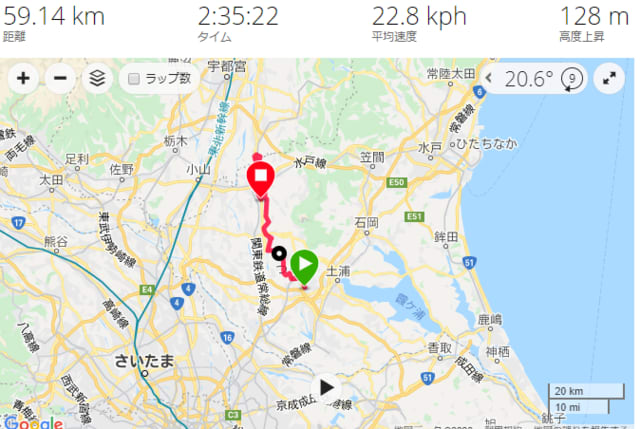Tap the green start-point marker
This screenshot has height=429, width=640.
click(x=305, y=266)
